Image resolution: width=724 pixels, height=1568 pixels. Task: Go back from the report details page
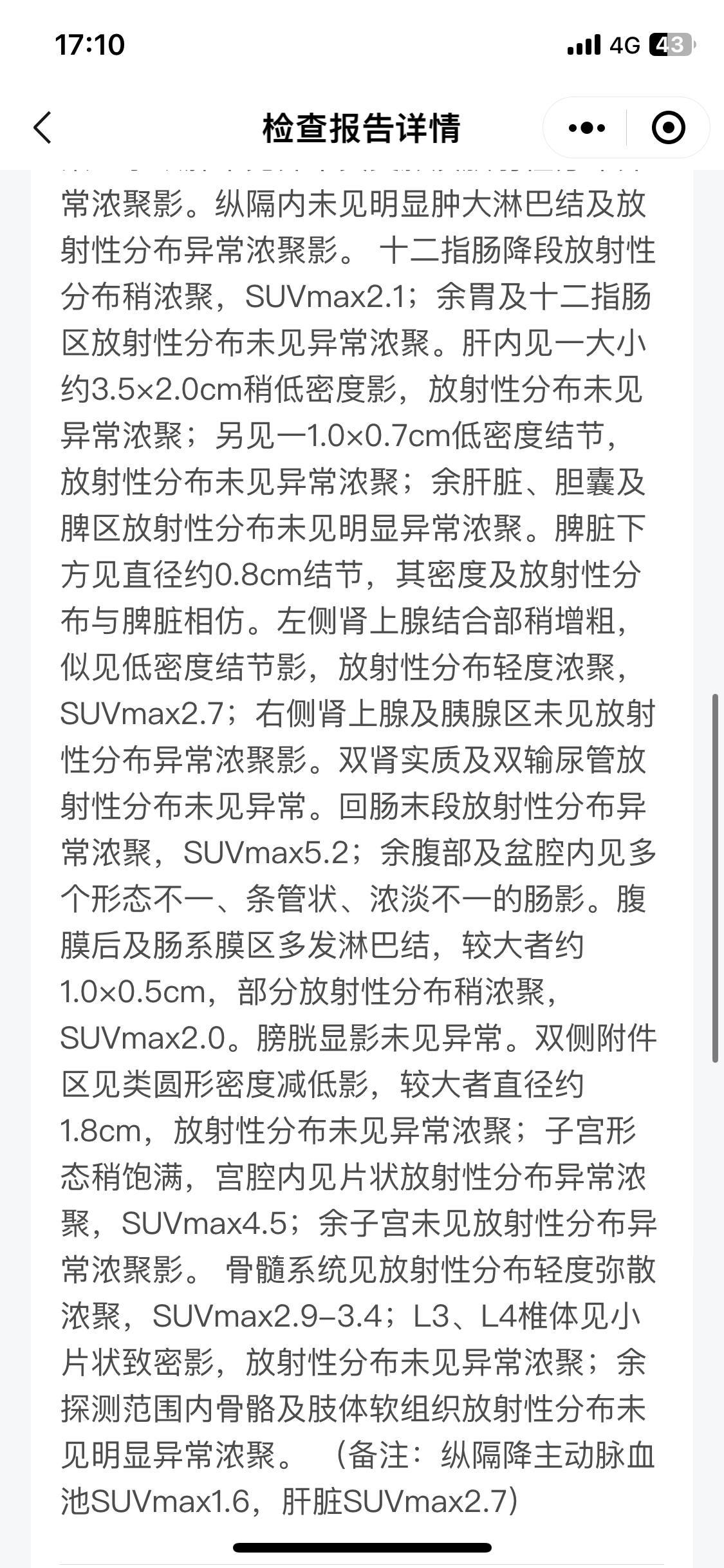tap(42, 127)
